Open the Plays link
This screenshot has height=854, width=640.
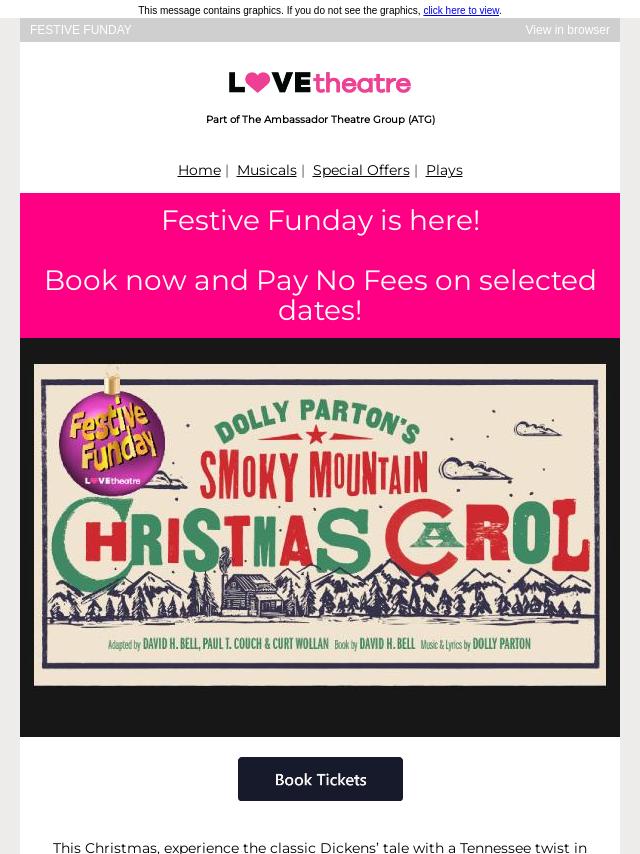coord(444,170)
